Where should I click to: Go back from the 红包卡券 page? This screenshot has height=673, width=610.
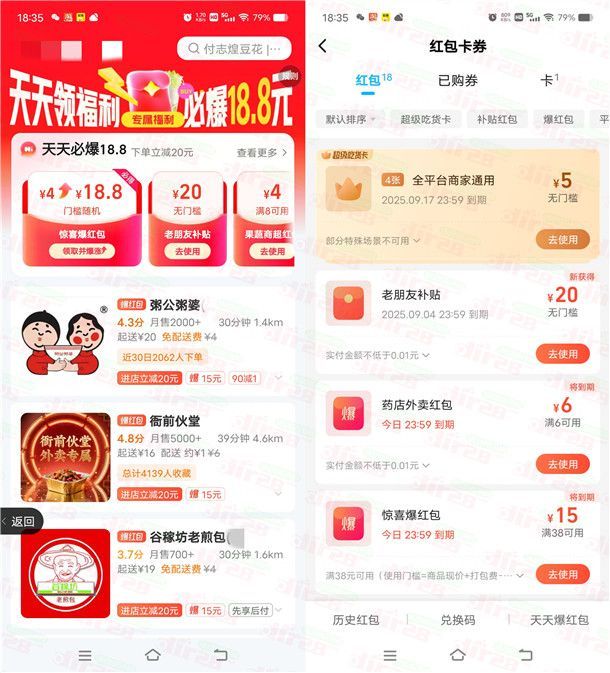tap(322, 46)
